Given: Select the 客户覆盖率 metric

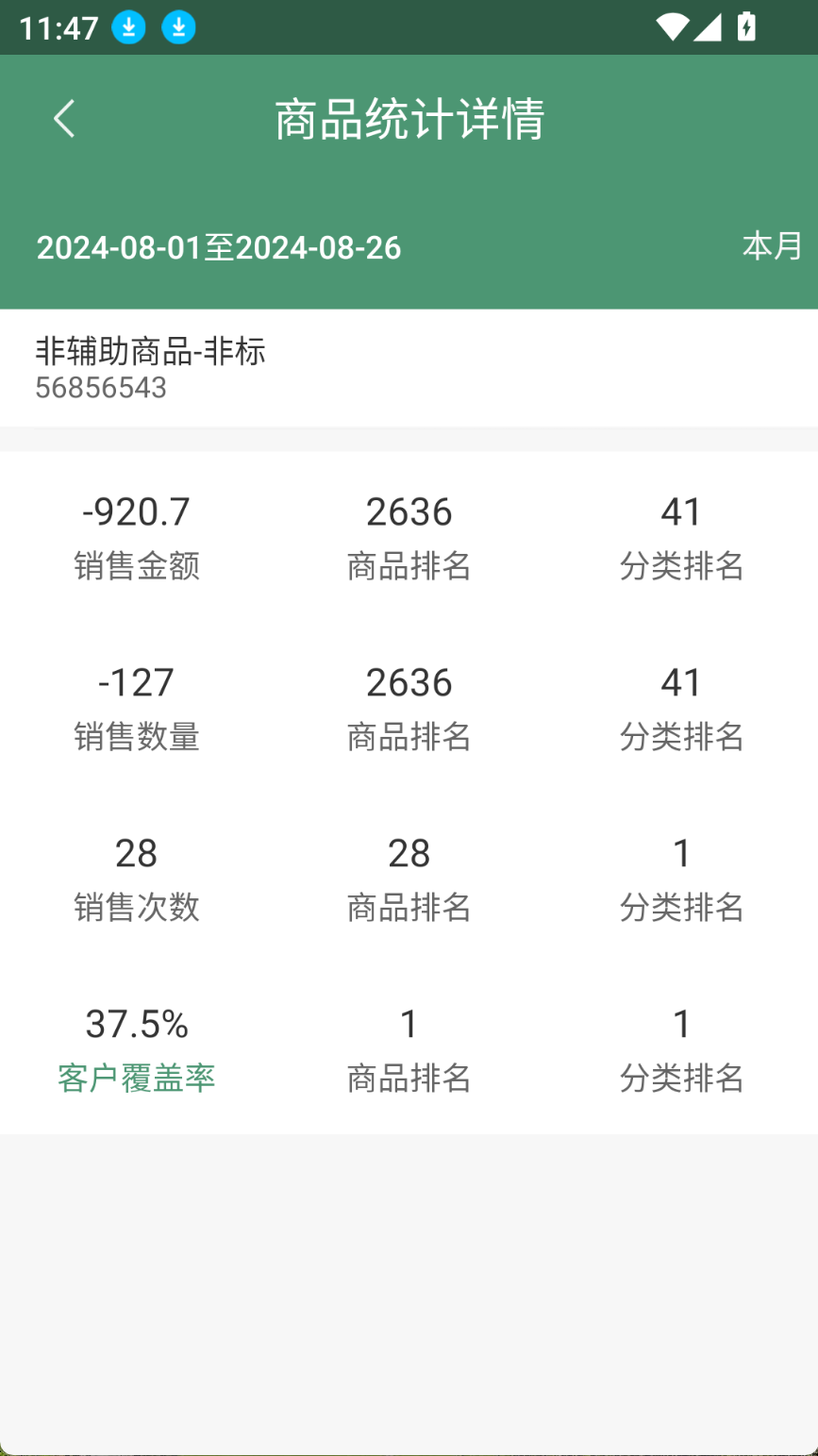Looking at the screenshot, I should point(137,1049).
